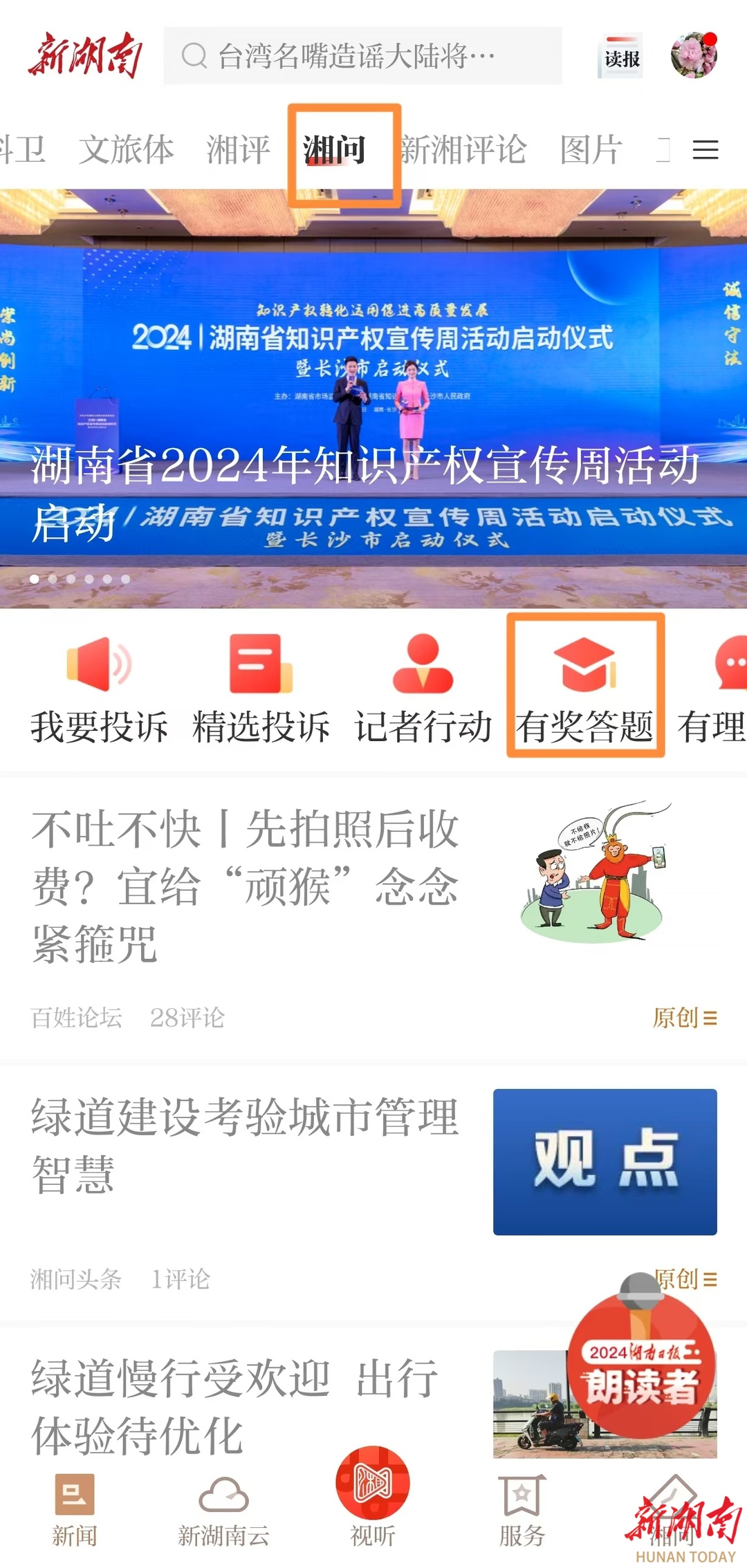Image resolution: width=747 pixels, height=1568 pixels.
Task: Read the 不吐不快 article about 顽猴
Action: click(246, 886)
